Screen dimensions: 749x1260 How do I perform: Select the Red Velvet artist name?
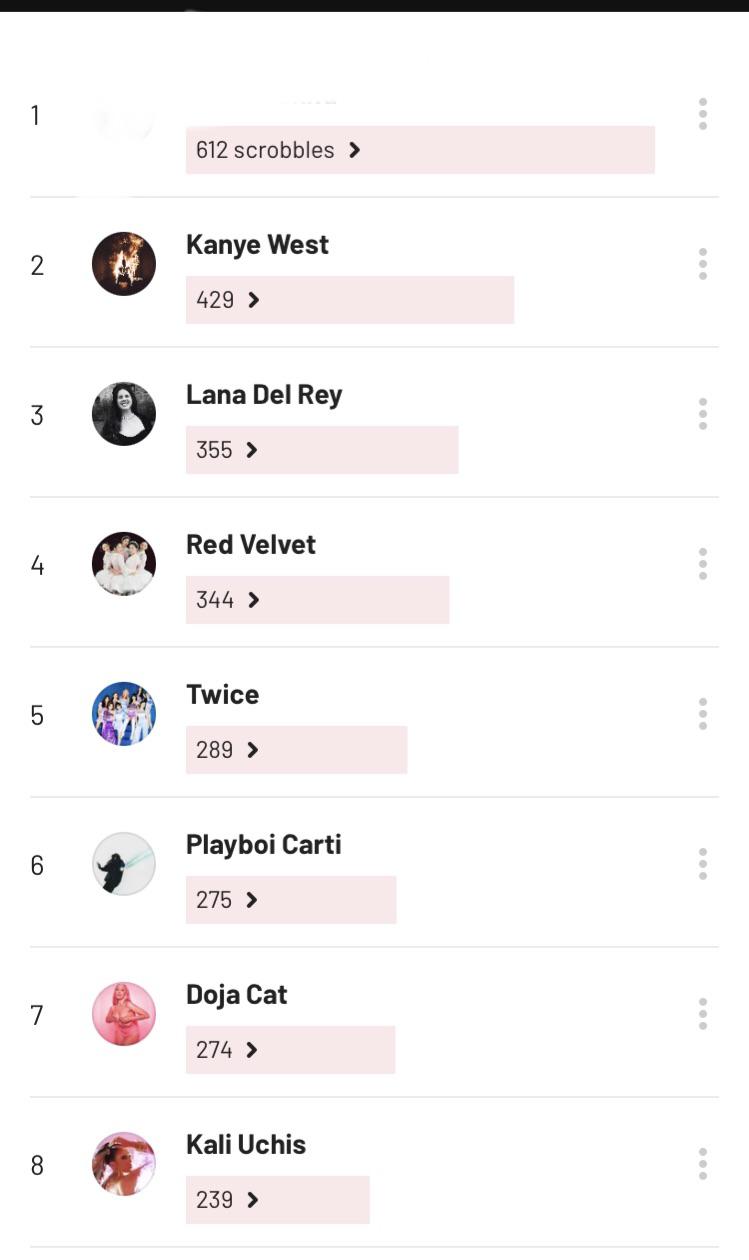tap(250, 544)
